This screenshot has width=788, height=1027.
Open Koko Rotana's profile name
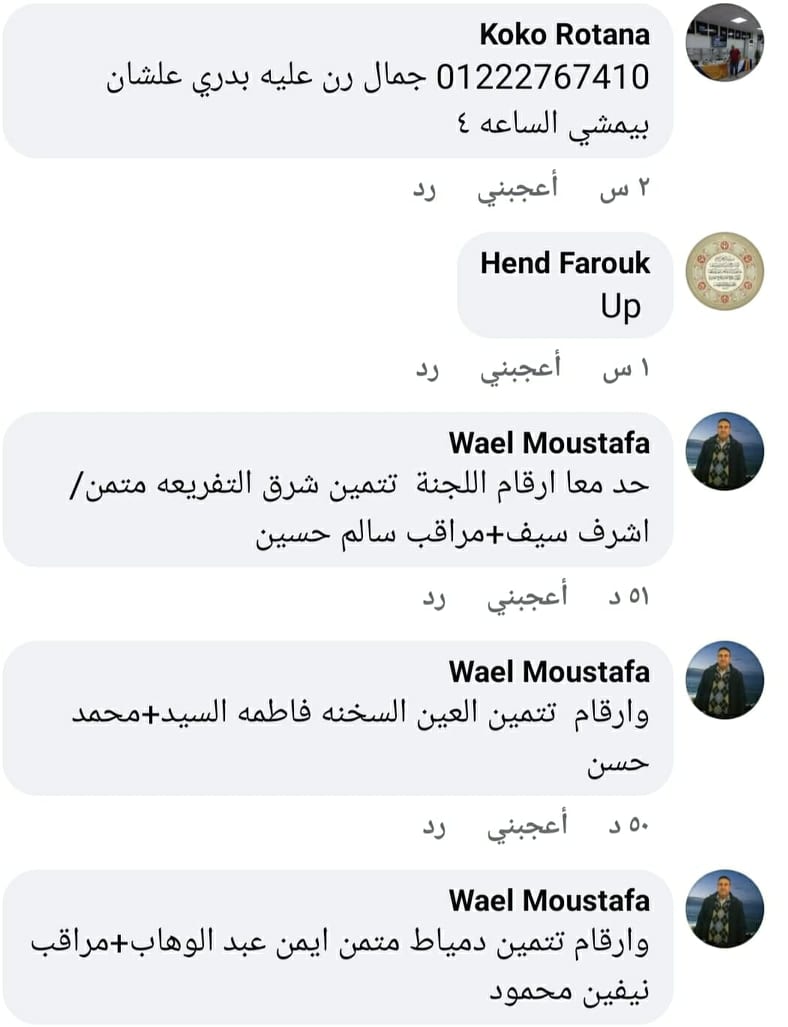[564, 34]
